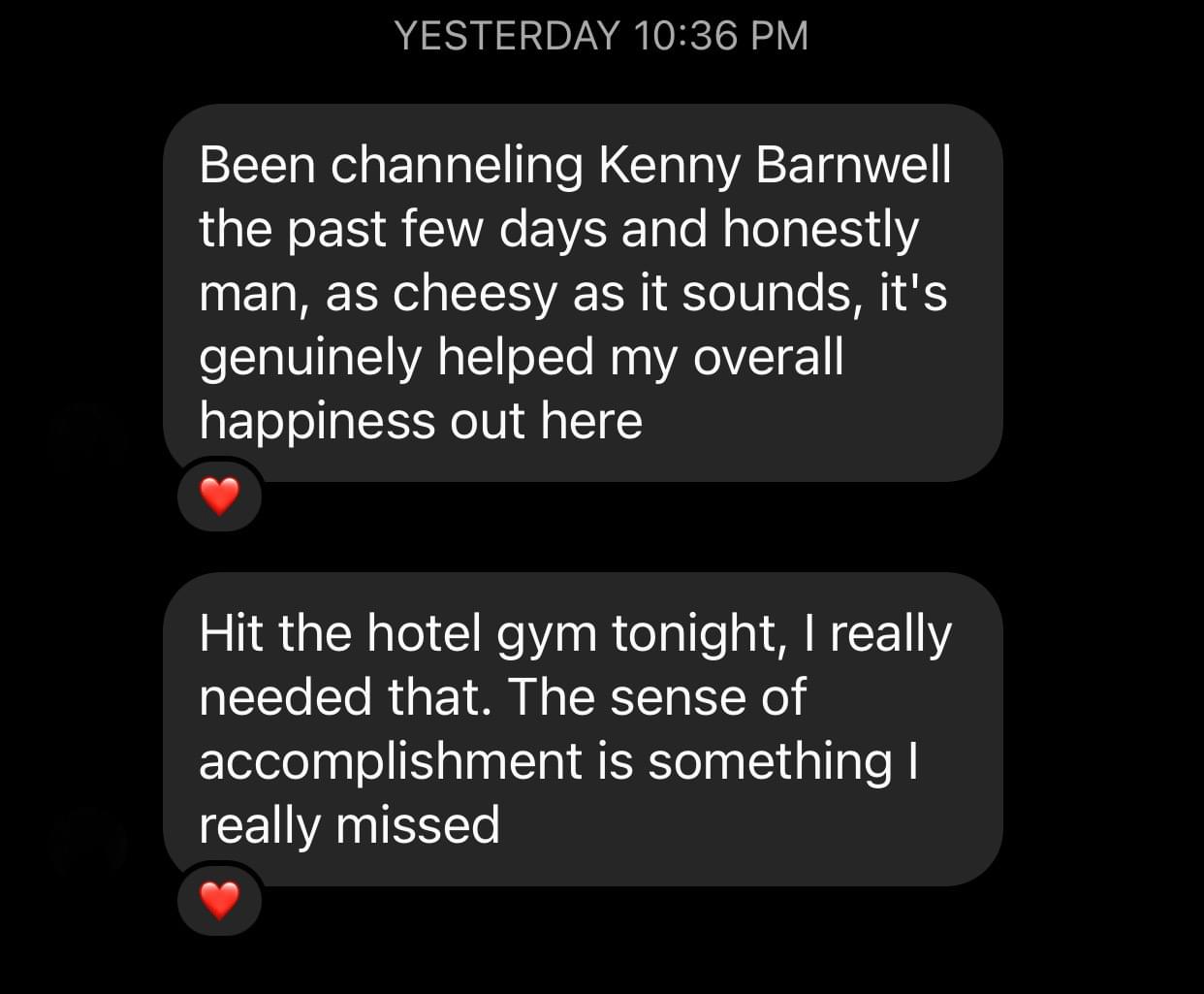
Task: Open heart reaction on the hotel gym message
Action: tap(219, 901)
